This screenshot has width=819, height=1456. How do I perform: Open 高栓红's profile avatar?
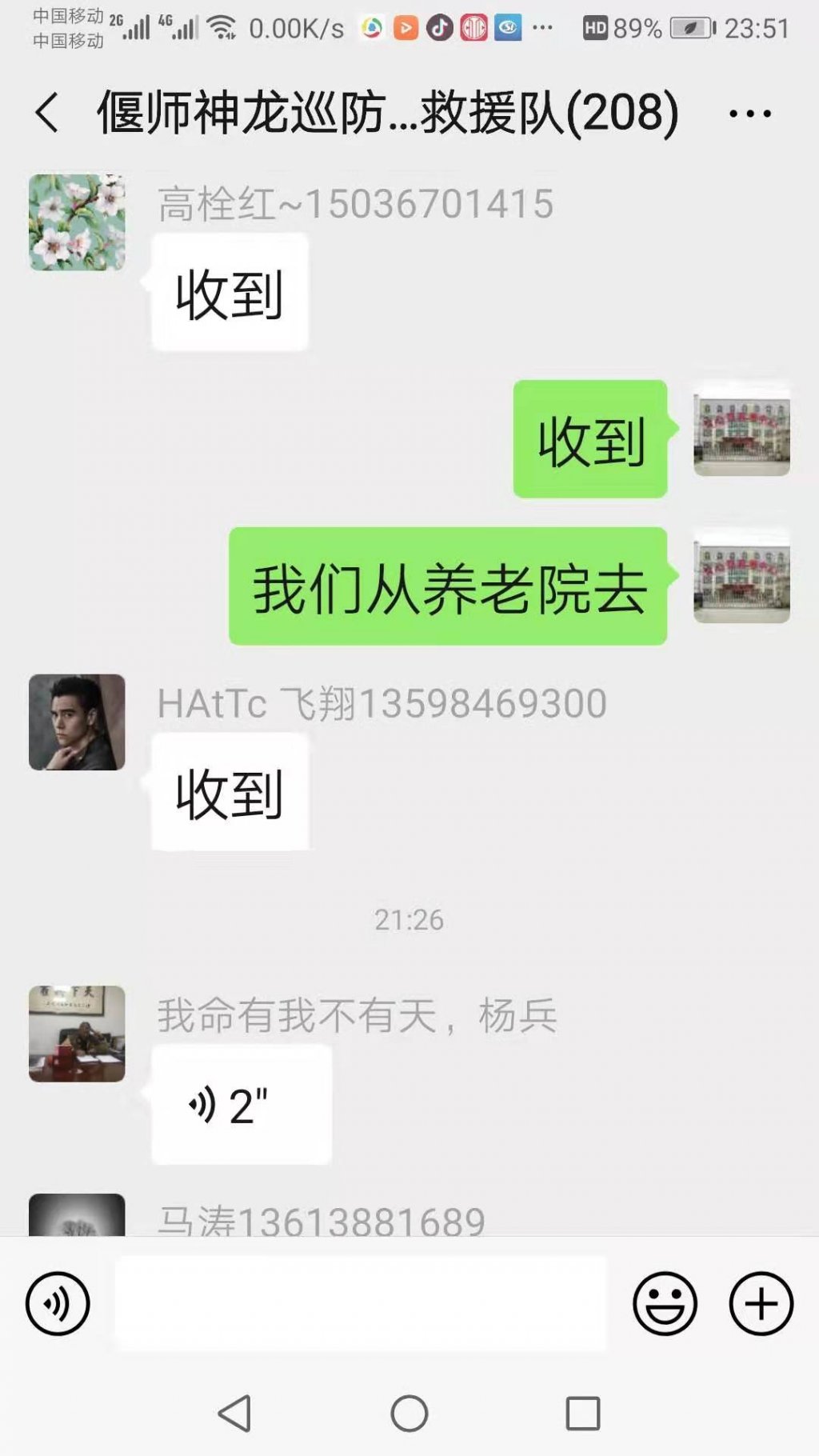77,222
